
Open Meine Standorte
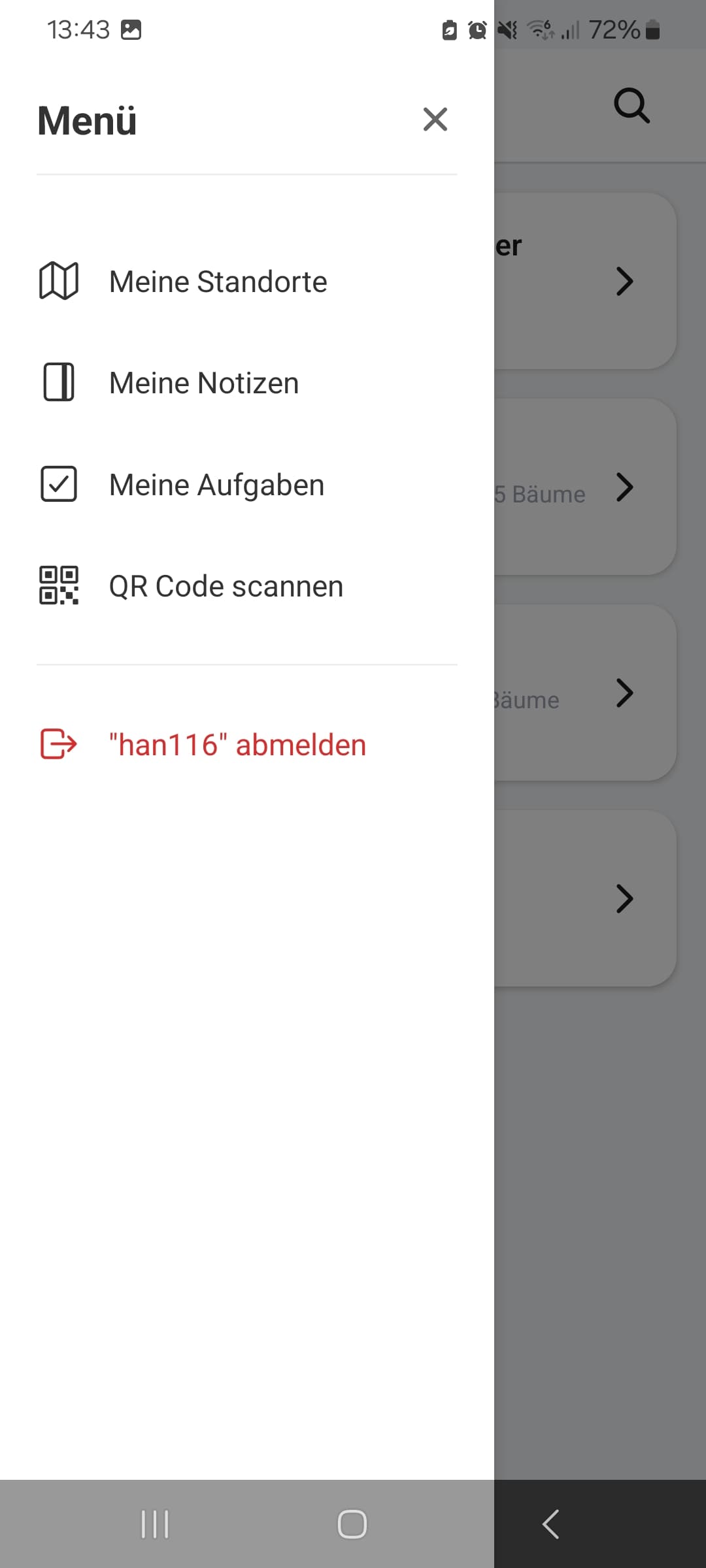(217, 282)
